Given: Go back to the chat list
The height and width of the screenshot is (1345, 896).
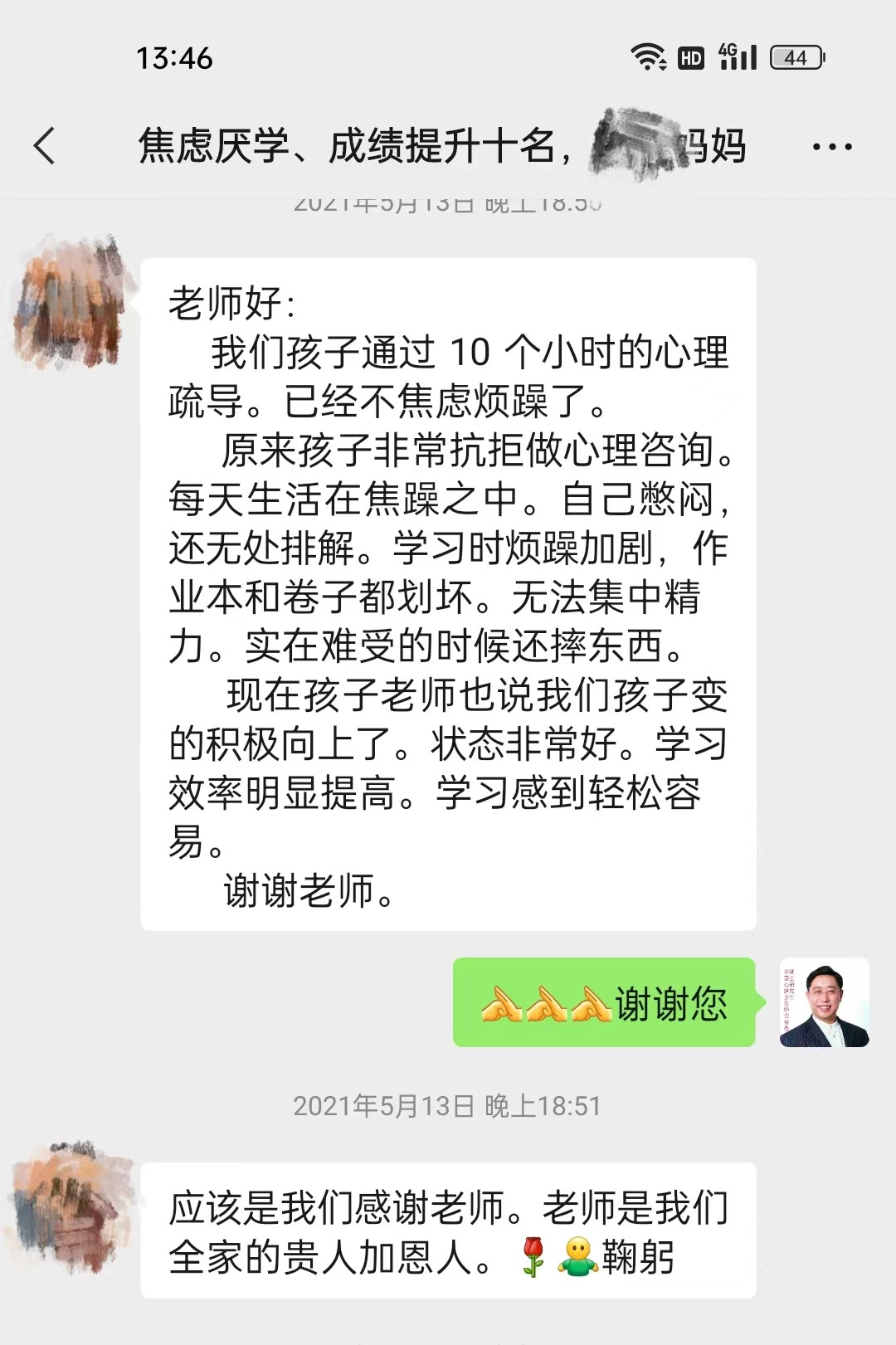Looking at the screenshot, I should (x=45, y=146).
